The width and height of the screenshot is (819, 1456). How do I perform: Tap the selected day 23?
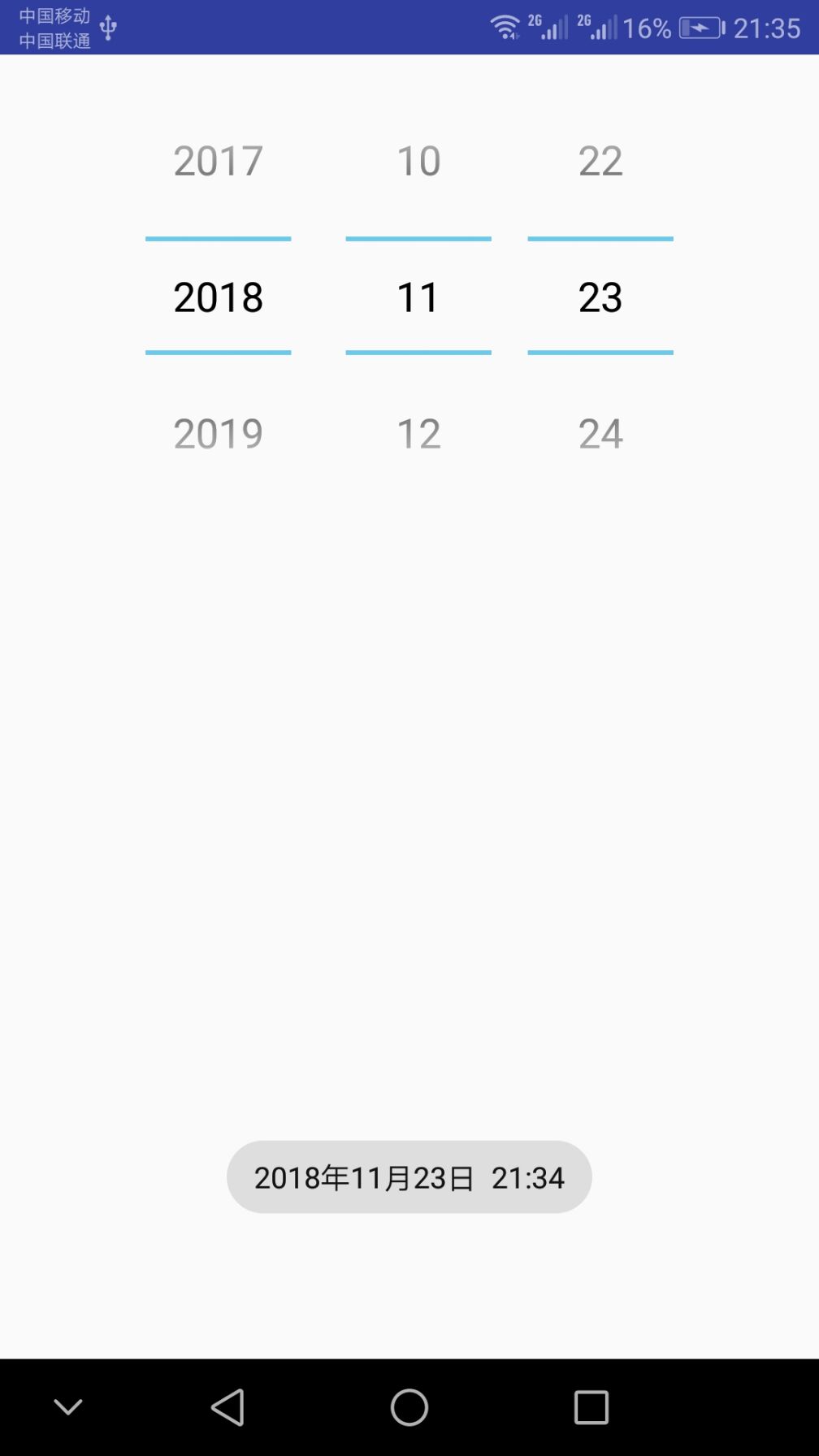click(600, 297)
